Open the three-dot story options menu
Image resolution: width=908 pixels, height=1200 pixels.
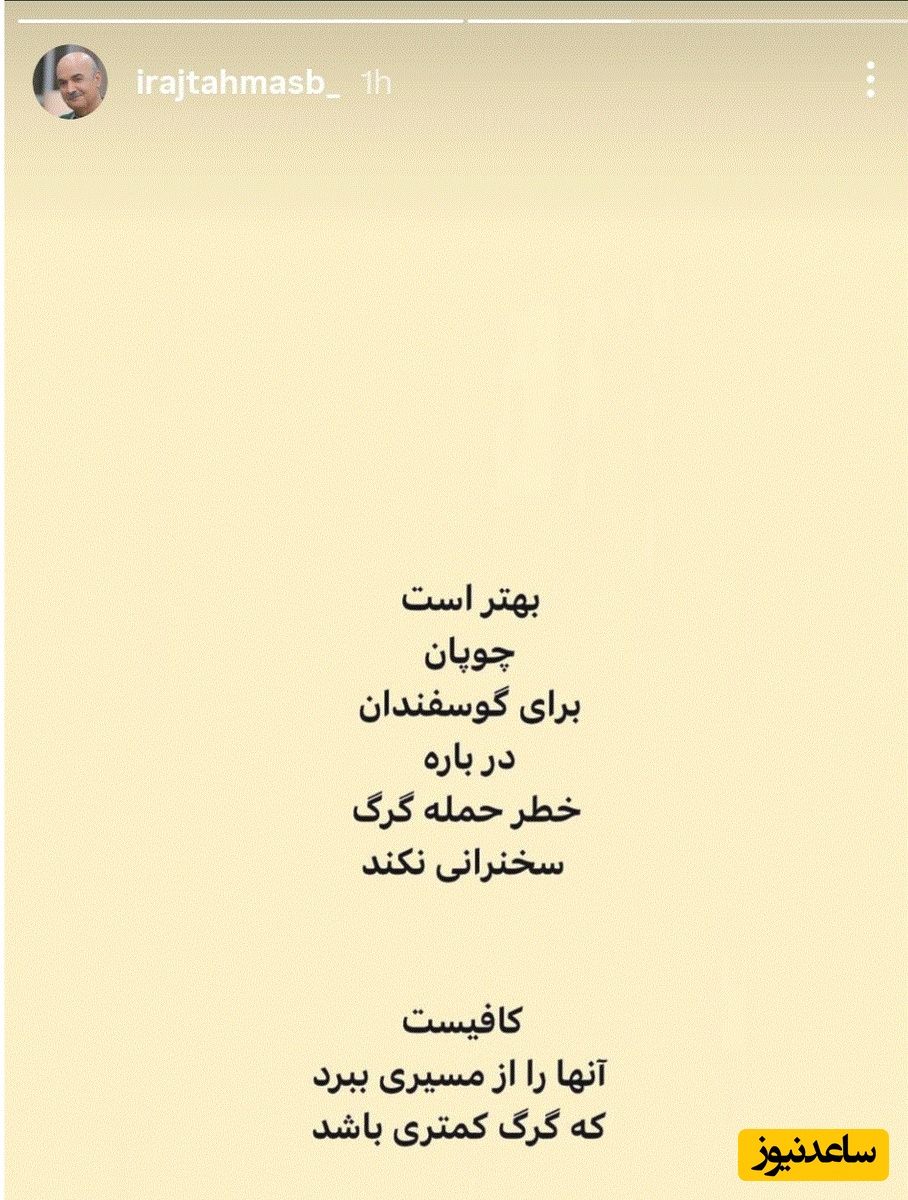coord(869,78)
